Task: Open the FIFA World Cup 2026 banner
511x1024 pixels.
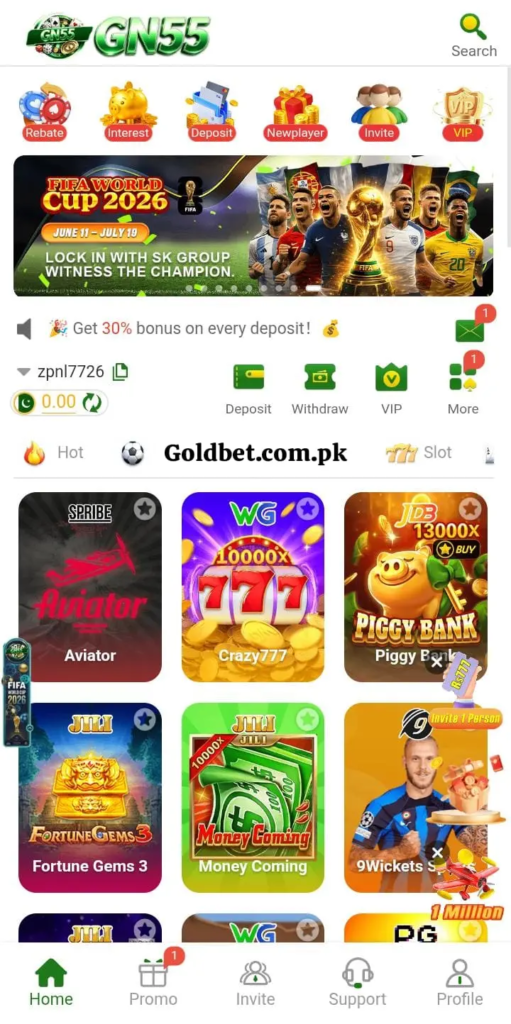Action: click(x=254, y=225)
